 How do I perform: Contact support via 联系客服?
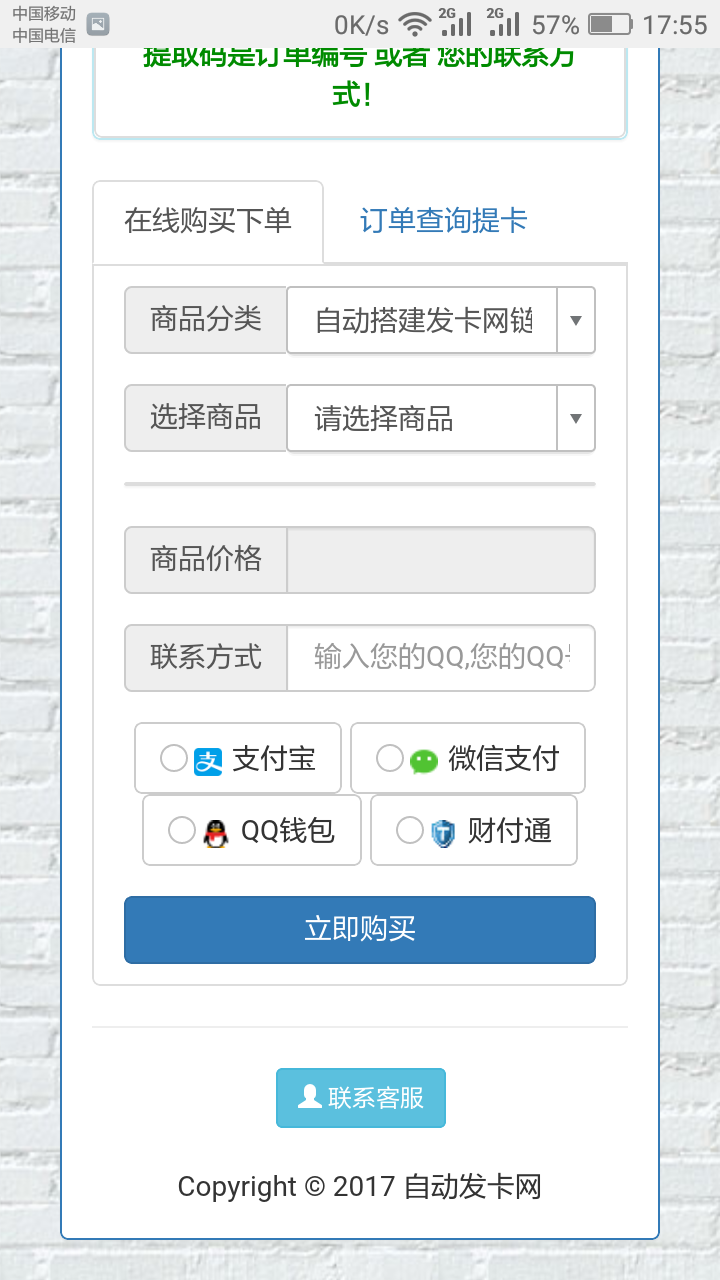pos(360,1098)
